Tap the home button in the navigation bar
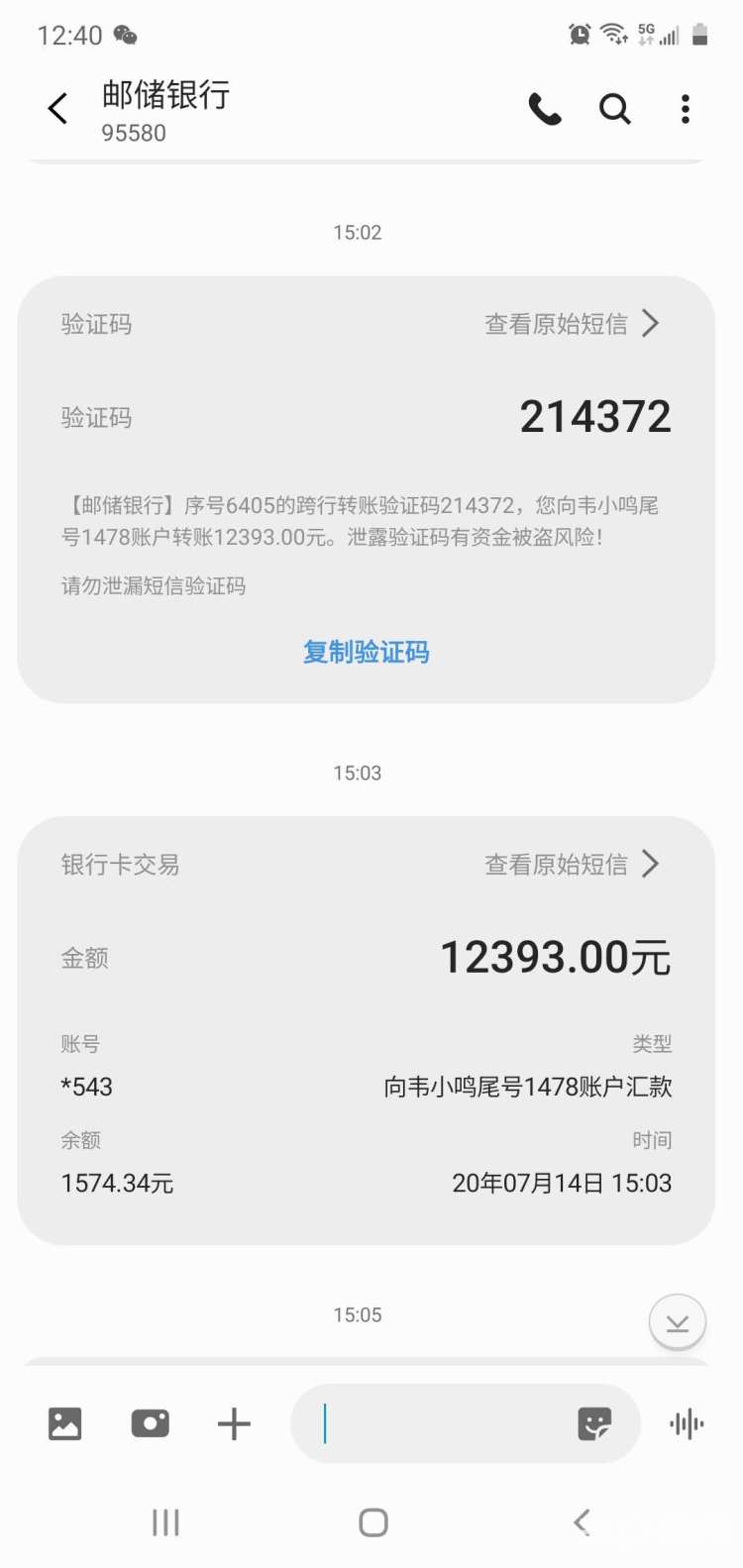 click(371, 1522)
